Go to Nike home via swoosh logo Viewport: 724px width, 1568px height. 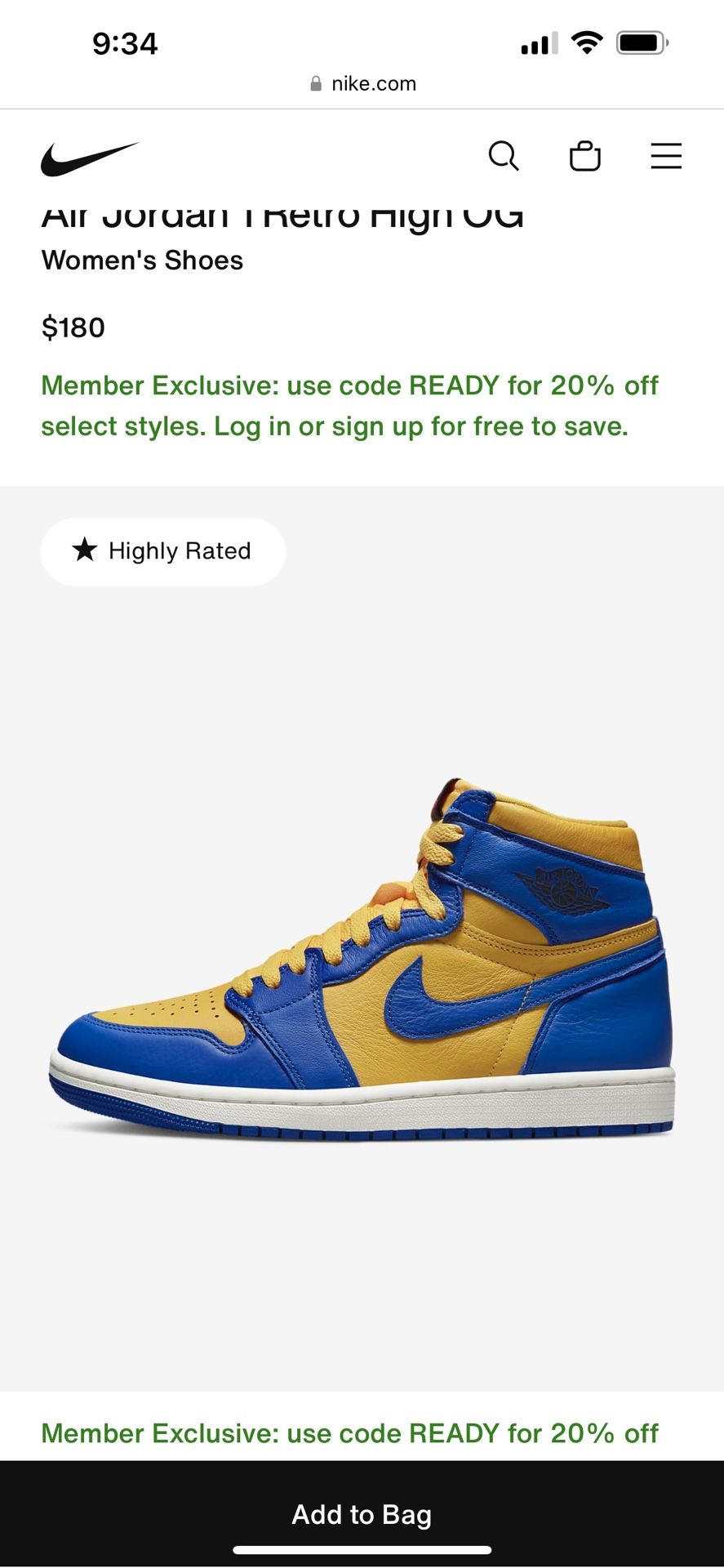(90, 158)
